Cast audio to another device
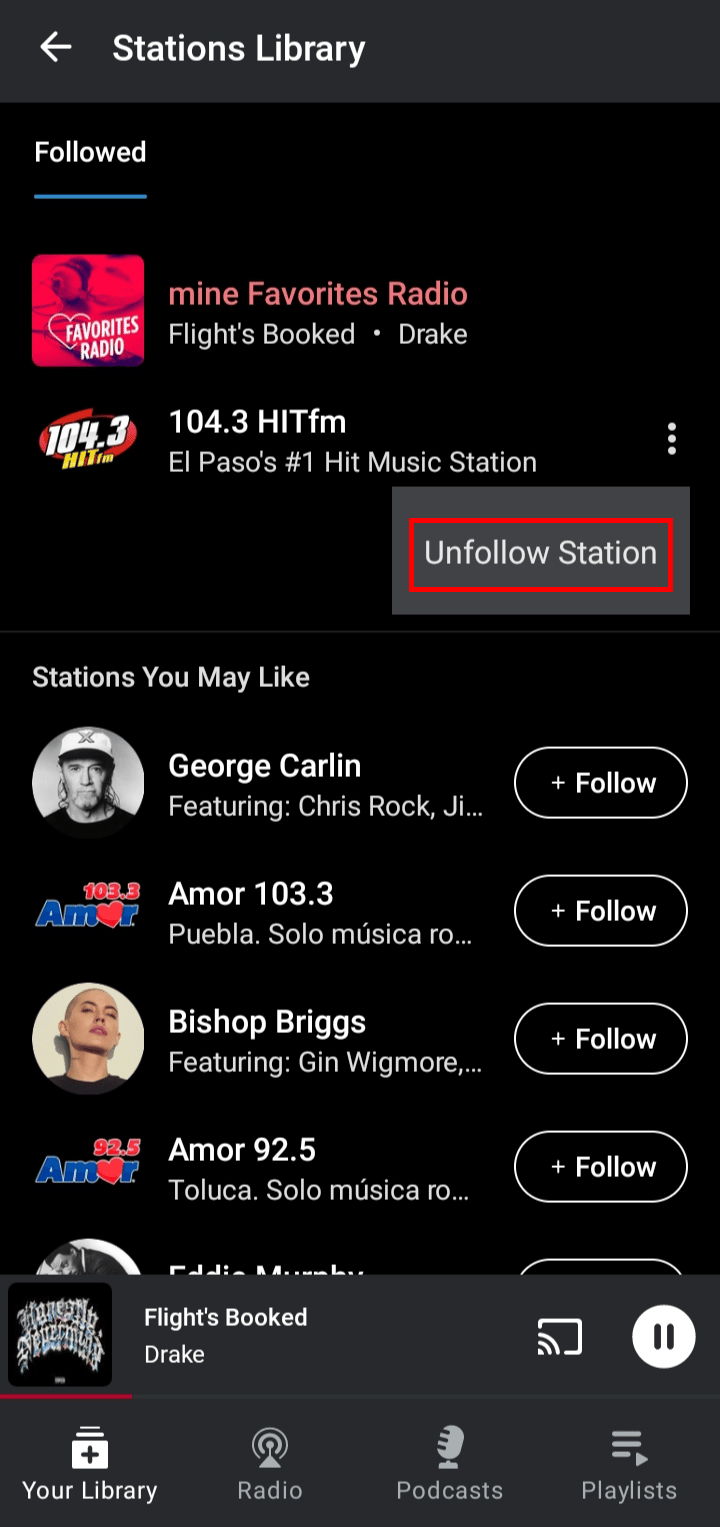The width and height of the screenshot is (720, 1527). pos(559,1336)
